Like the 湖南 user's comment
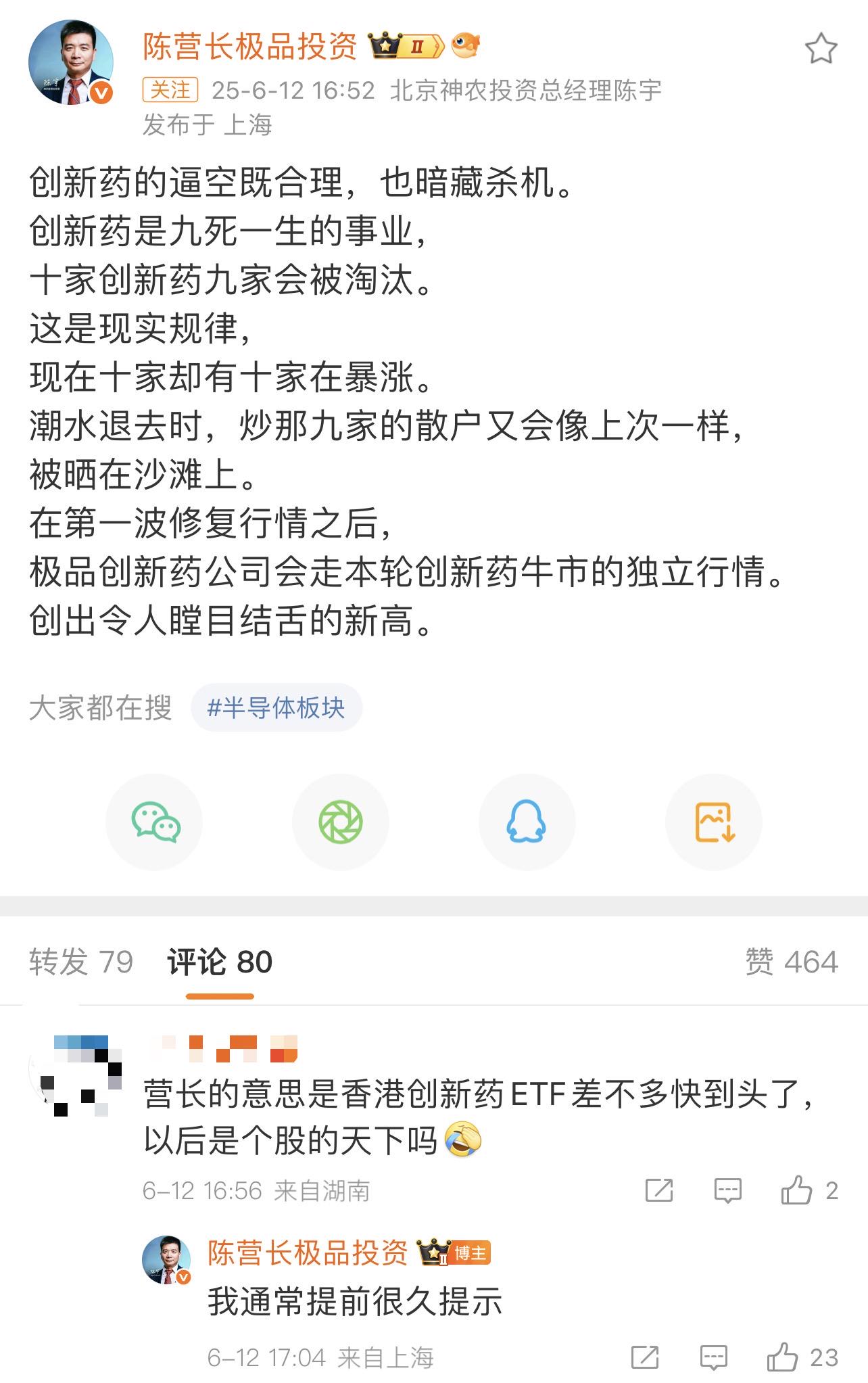The image size is (868, 1383). pos(798,1190)
